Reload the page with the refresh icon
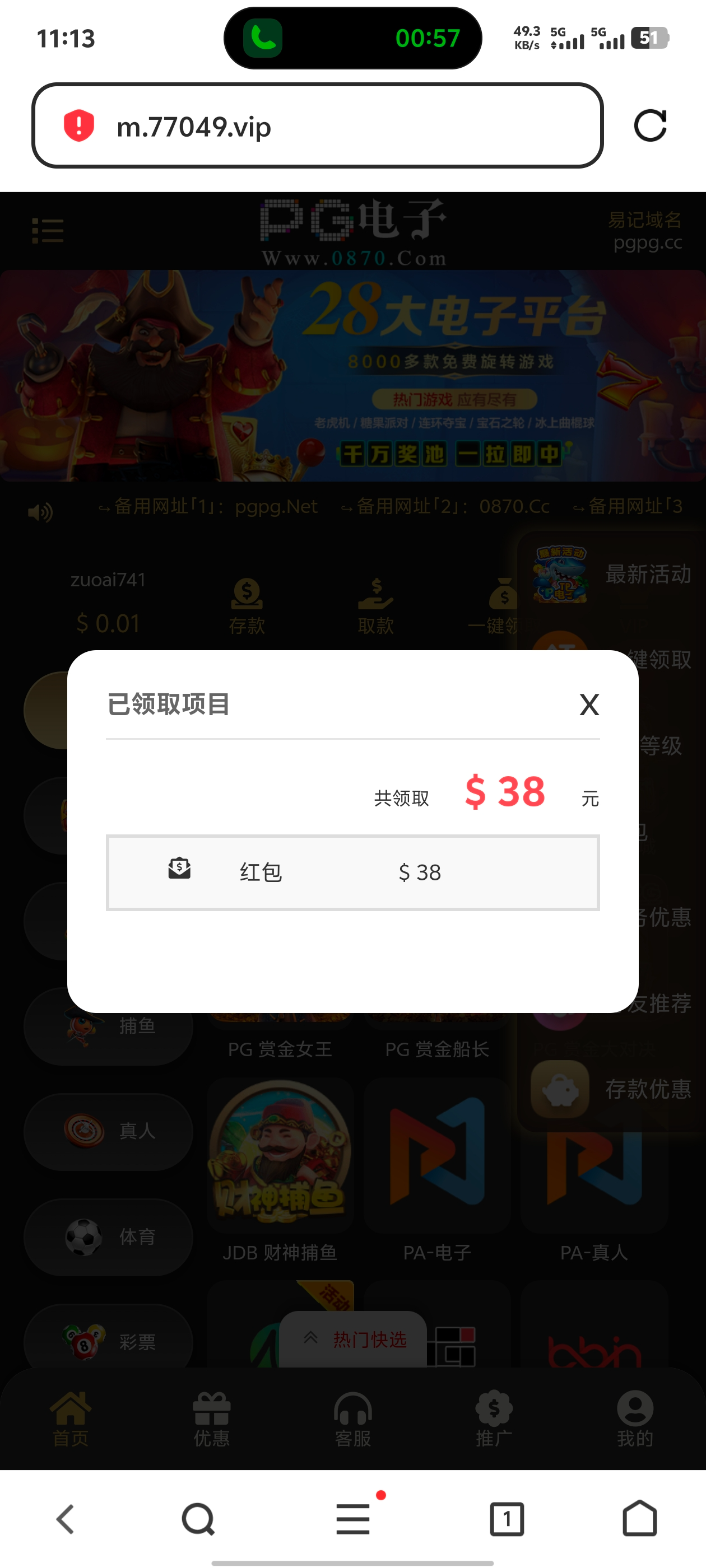 [x=650, y=126]
